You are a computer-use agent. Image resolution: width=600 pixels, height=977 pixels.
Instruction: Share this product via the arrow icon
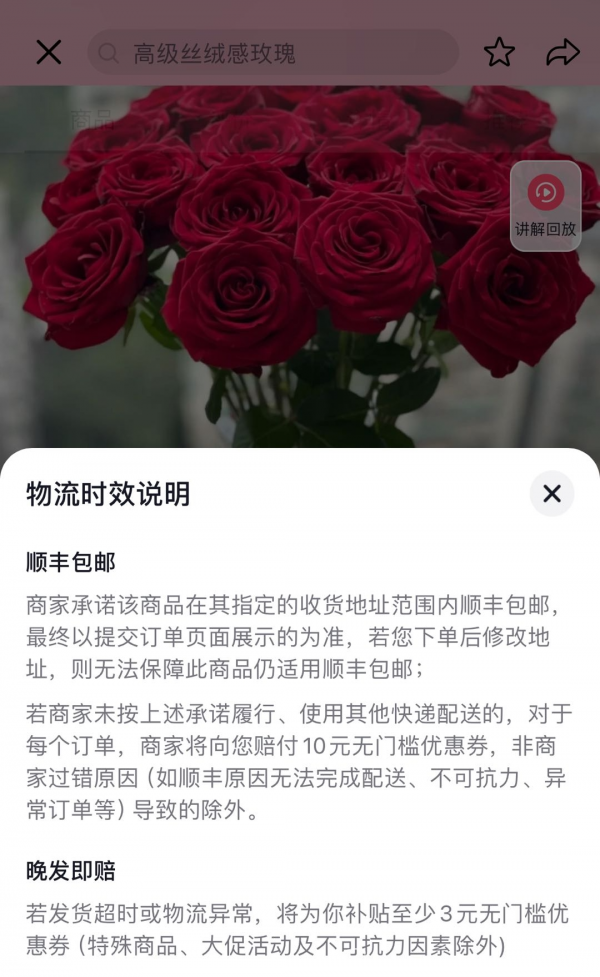(x=563, y=53)
